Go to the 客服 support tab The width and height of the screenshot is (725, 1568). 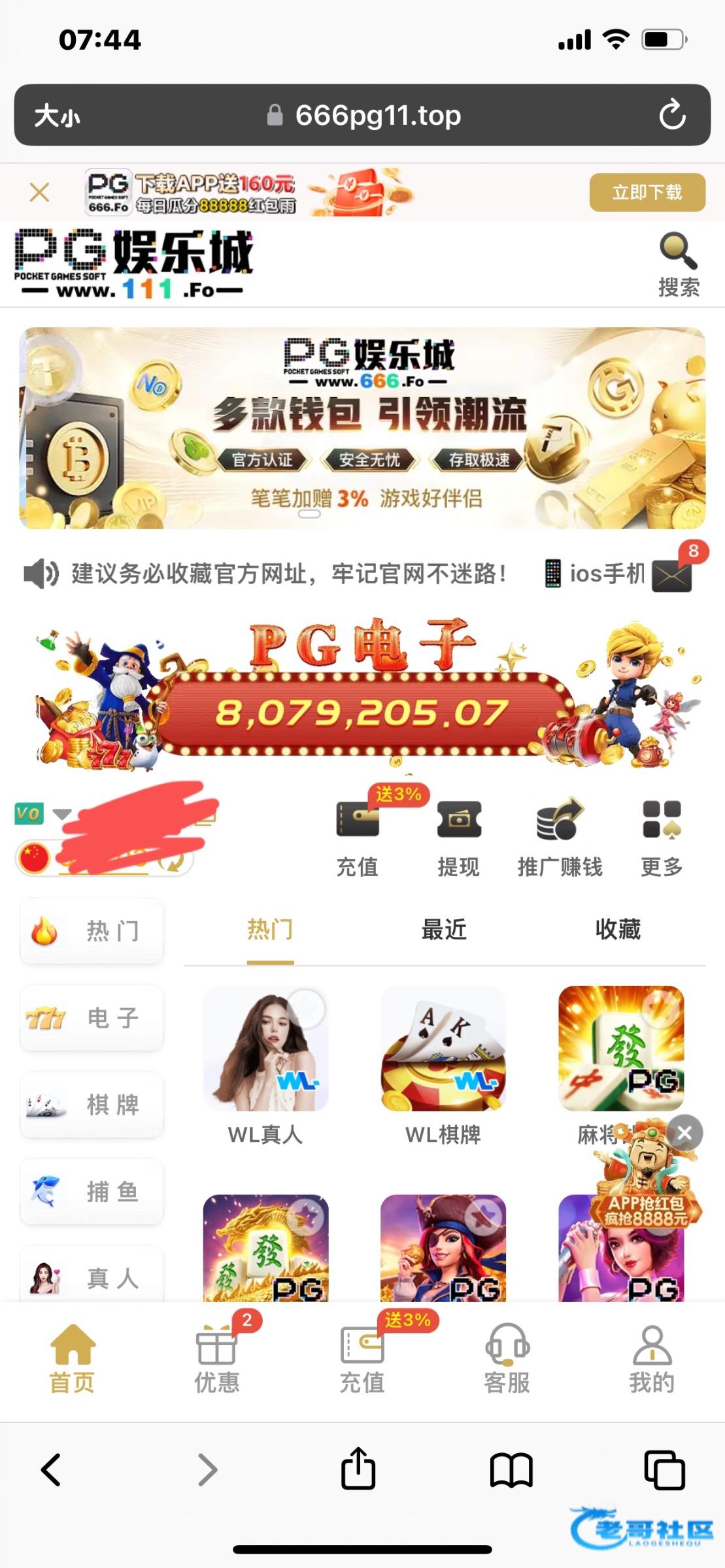point(507,1358)
